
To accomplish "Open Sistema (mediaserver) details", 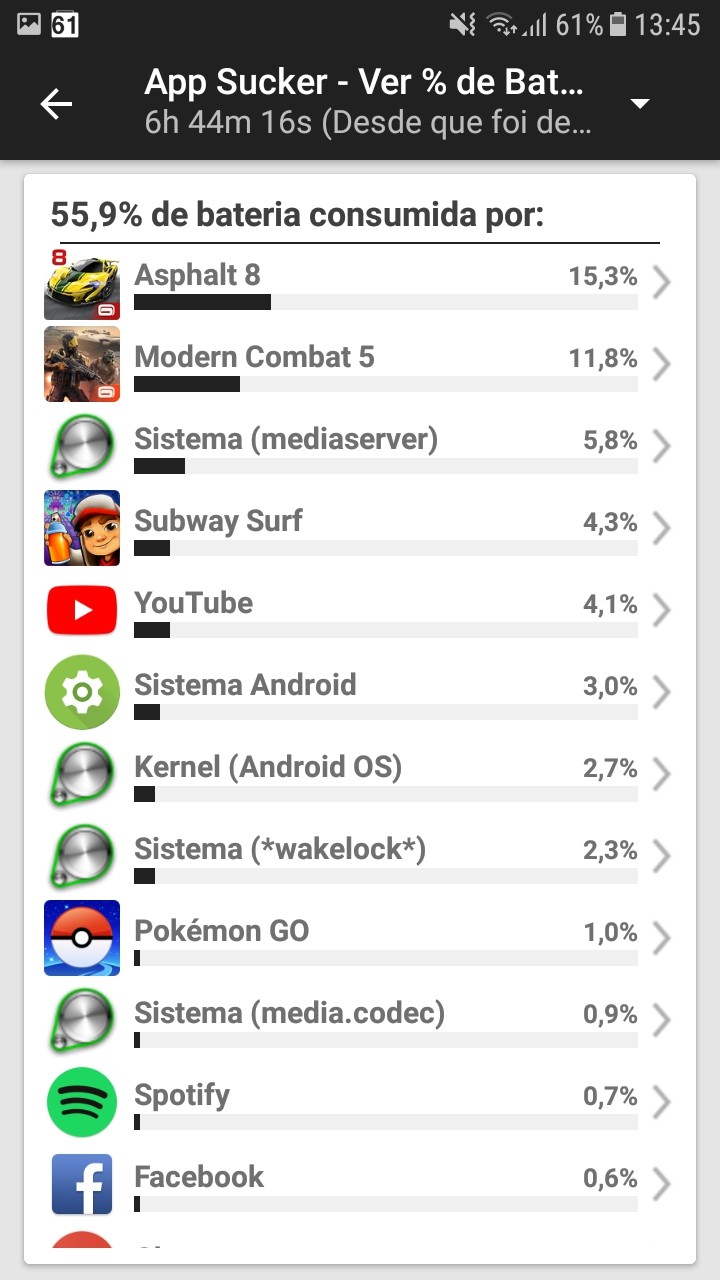I will click(x=360, y=448).
